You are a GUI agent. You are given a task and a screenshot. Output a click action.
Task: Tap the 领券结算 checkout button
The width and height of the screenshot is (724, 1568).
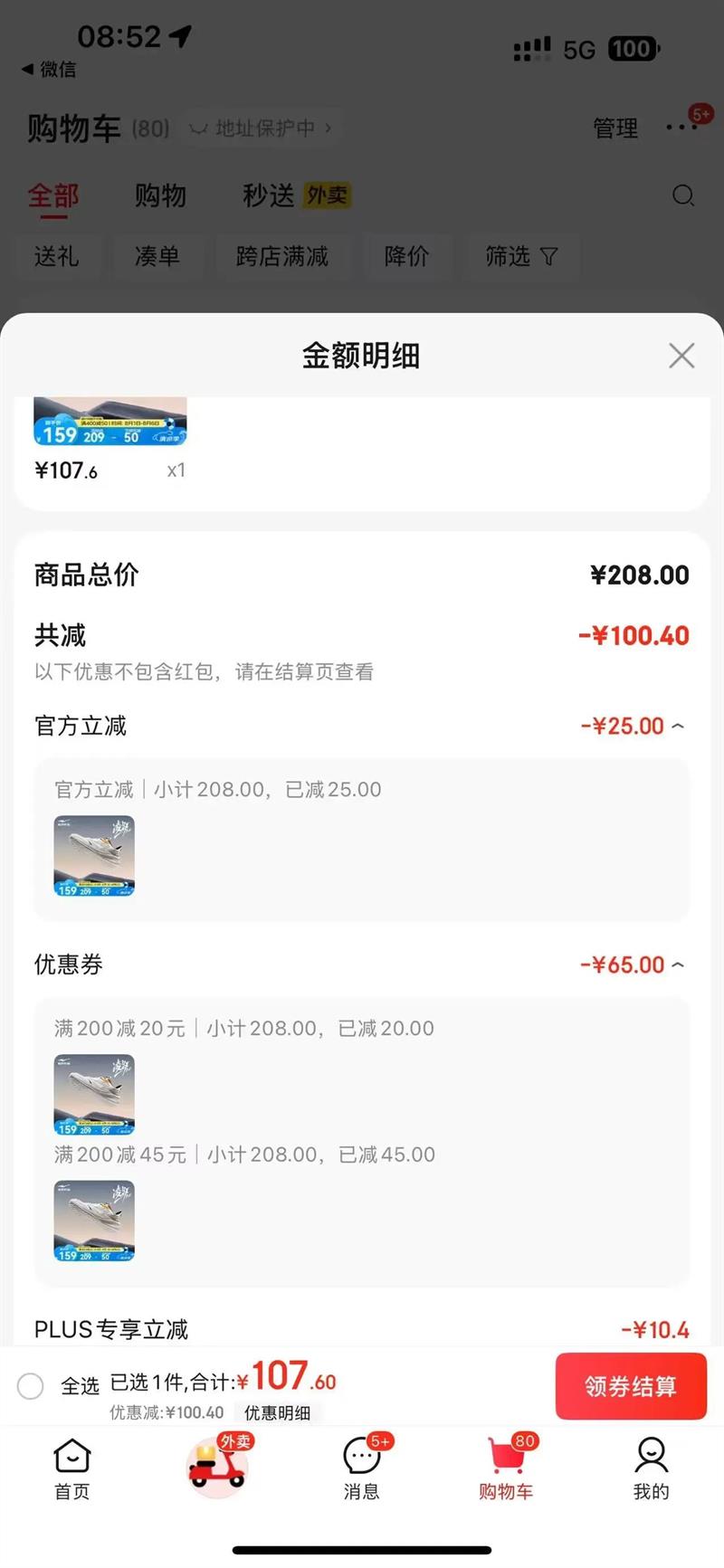(630, 1386)
